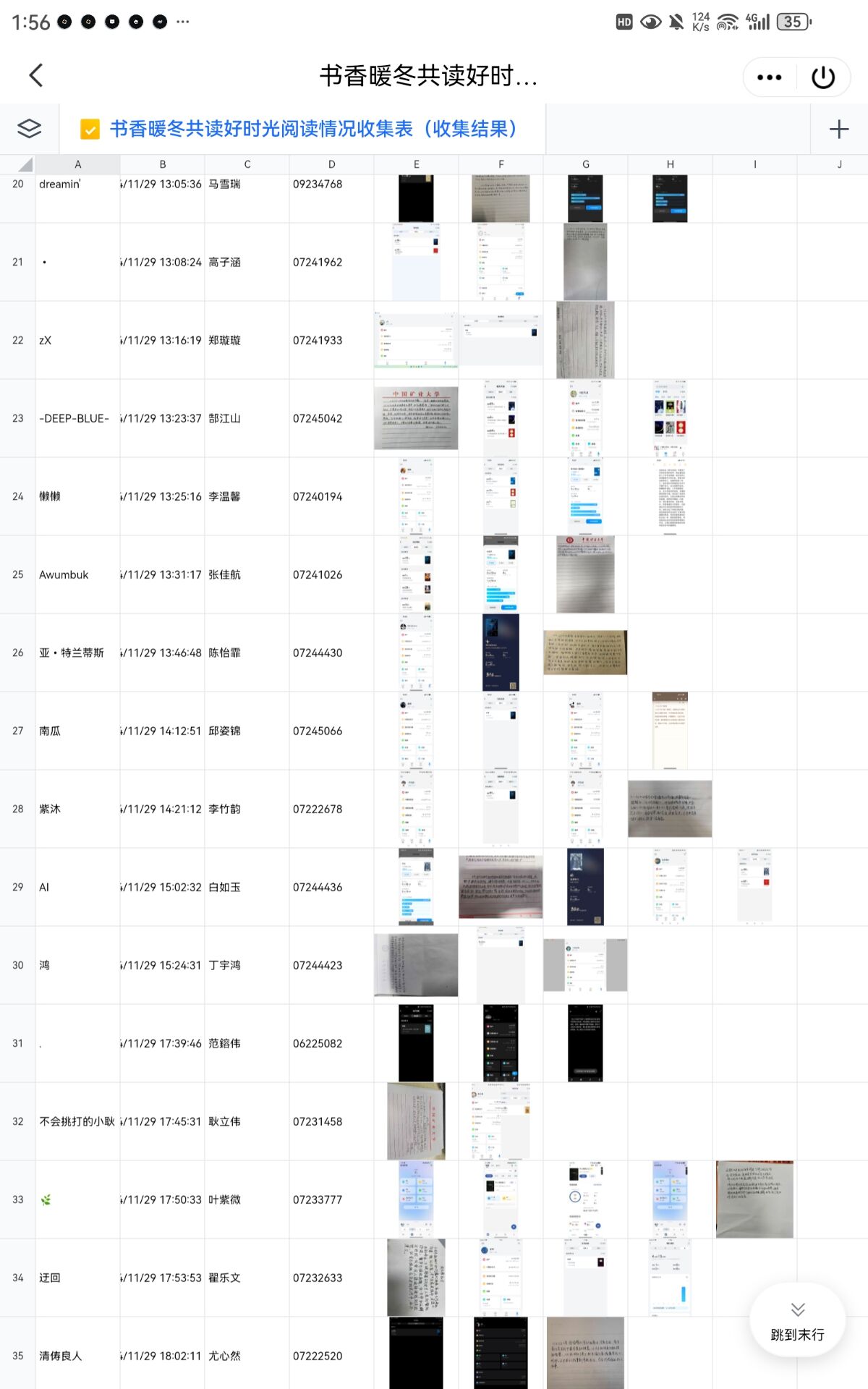This screenshot has height=1389, width=868.
Task: Go back using the top-left arrow
Action: [x=36, y=75]
